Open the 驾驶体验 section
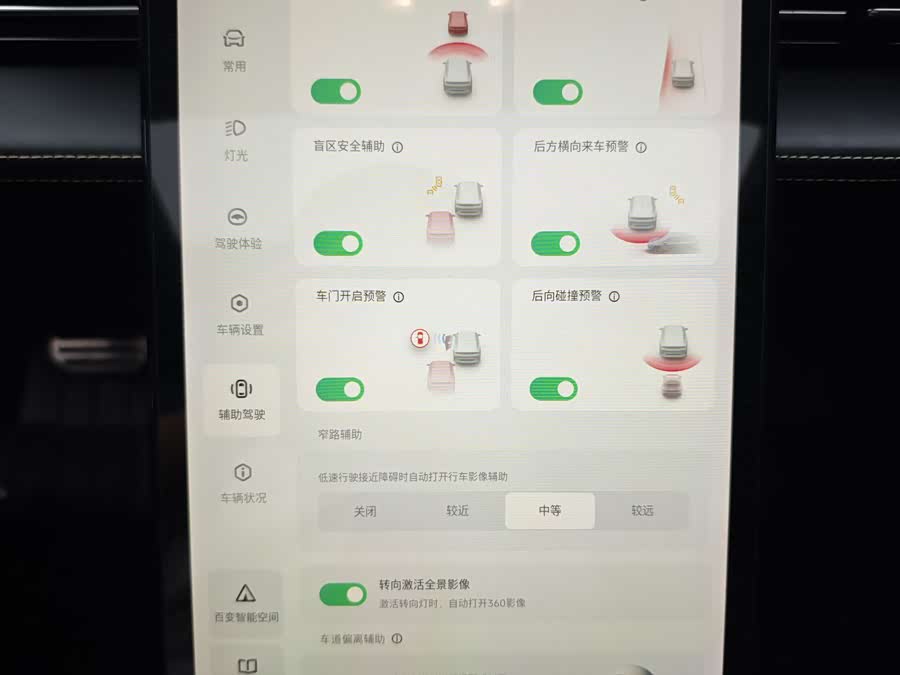900x675 pixels. [238, 228]
